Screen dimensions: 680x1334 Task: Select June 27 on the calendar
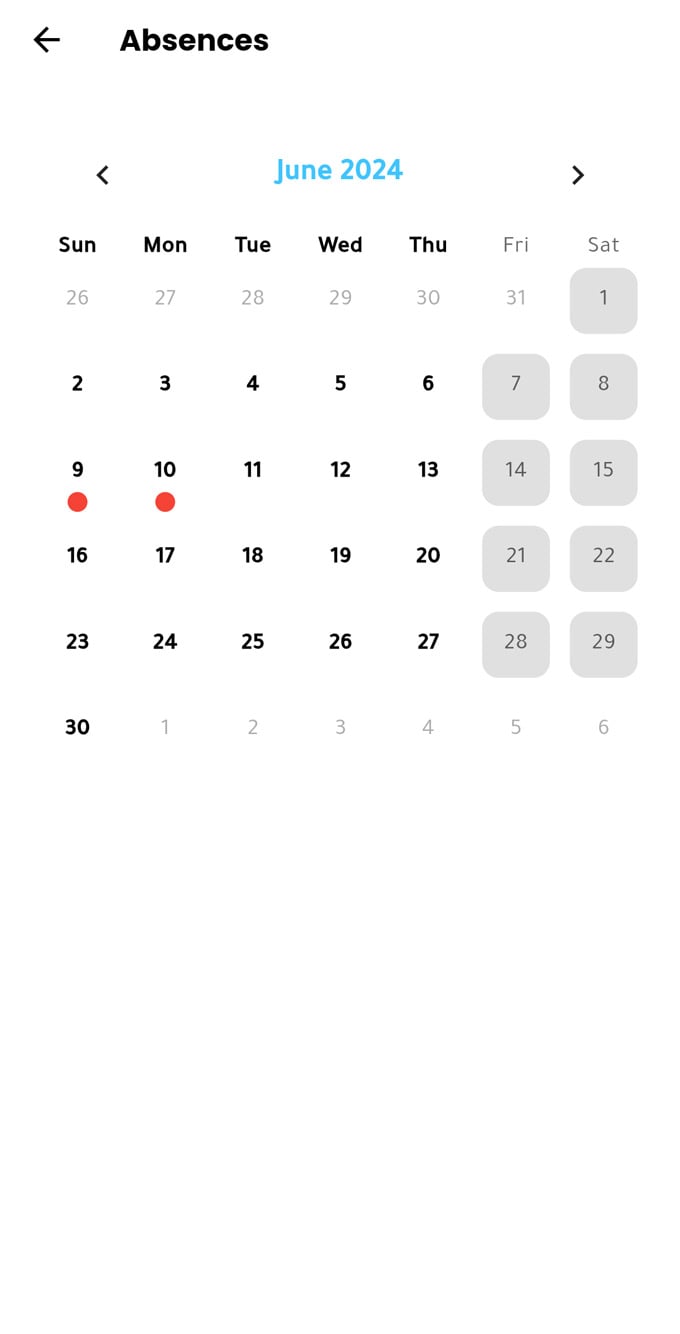428,641
